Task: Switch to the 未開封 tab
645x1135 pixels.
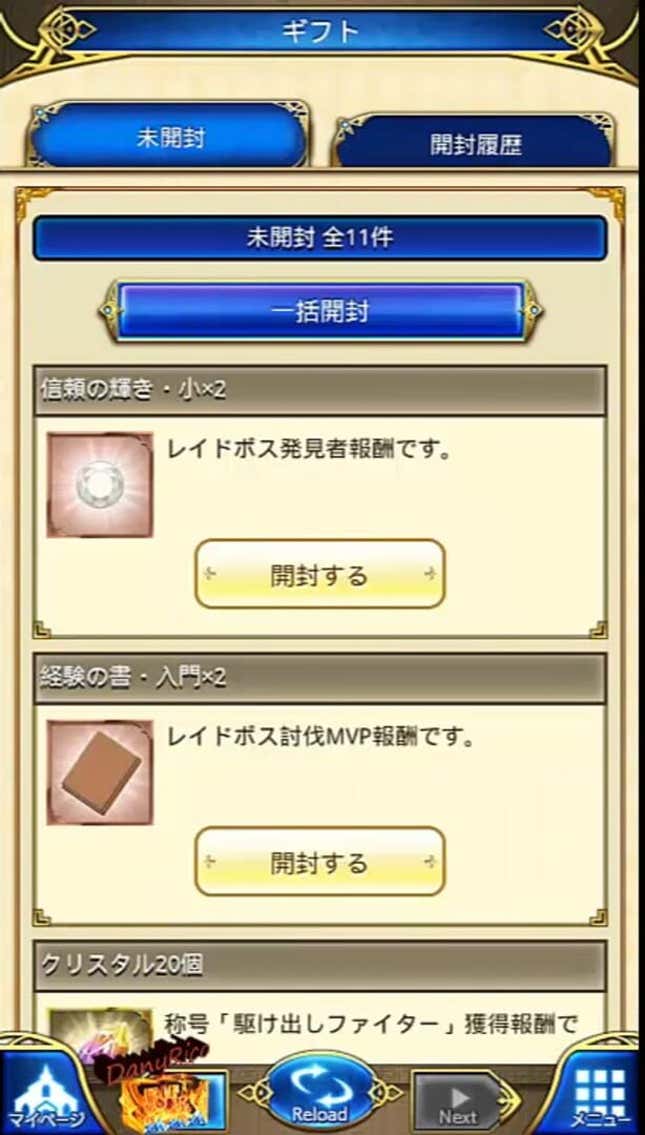Action: coord(169,139)
